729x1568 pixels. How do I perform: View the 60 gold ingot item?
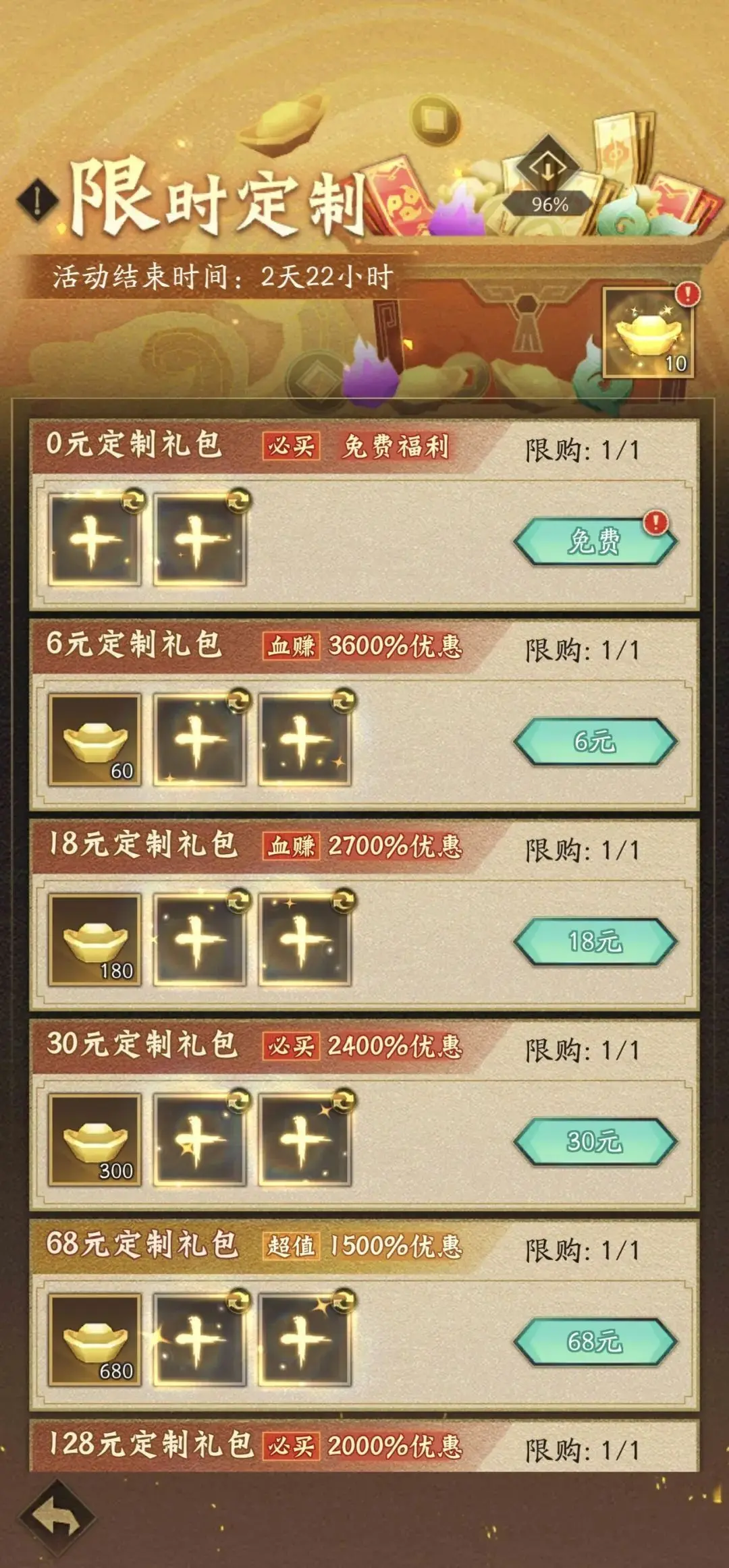point(94,740)
